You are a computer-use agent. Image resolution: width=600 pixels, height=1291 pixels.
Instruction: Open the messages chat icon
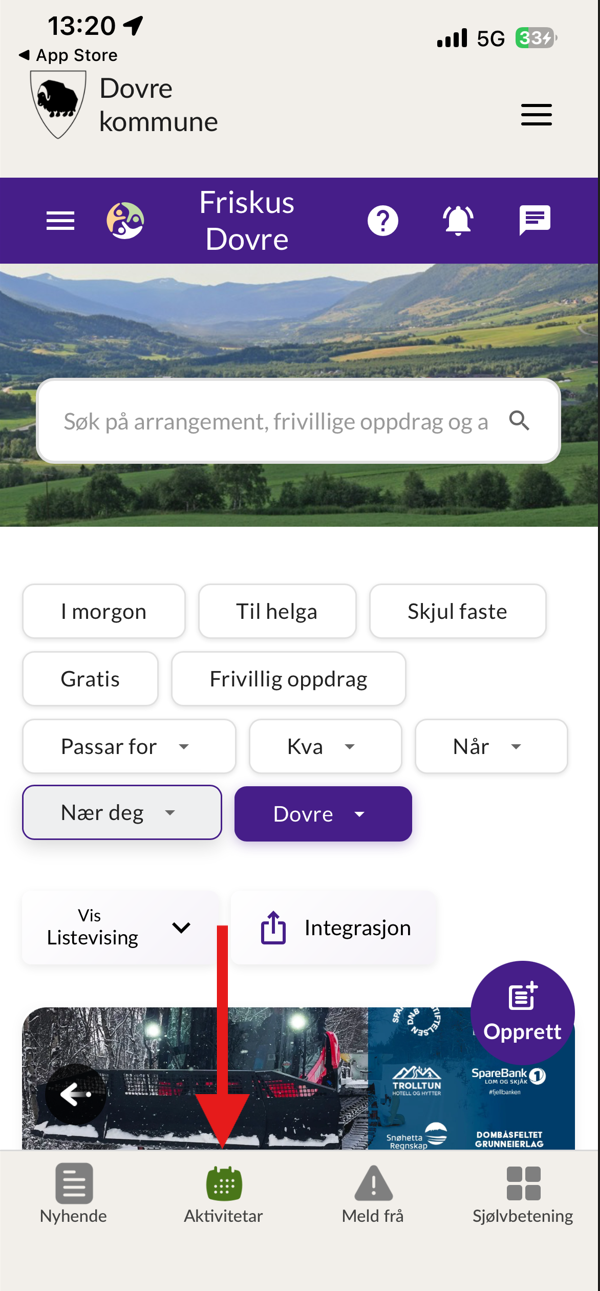pyautogui.click(x=535, y=220)
